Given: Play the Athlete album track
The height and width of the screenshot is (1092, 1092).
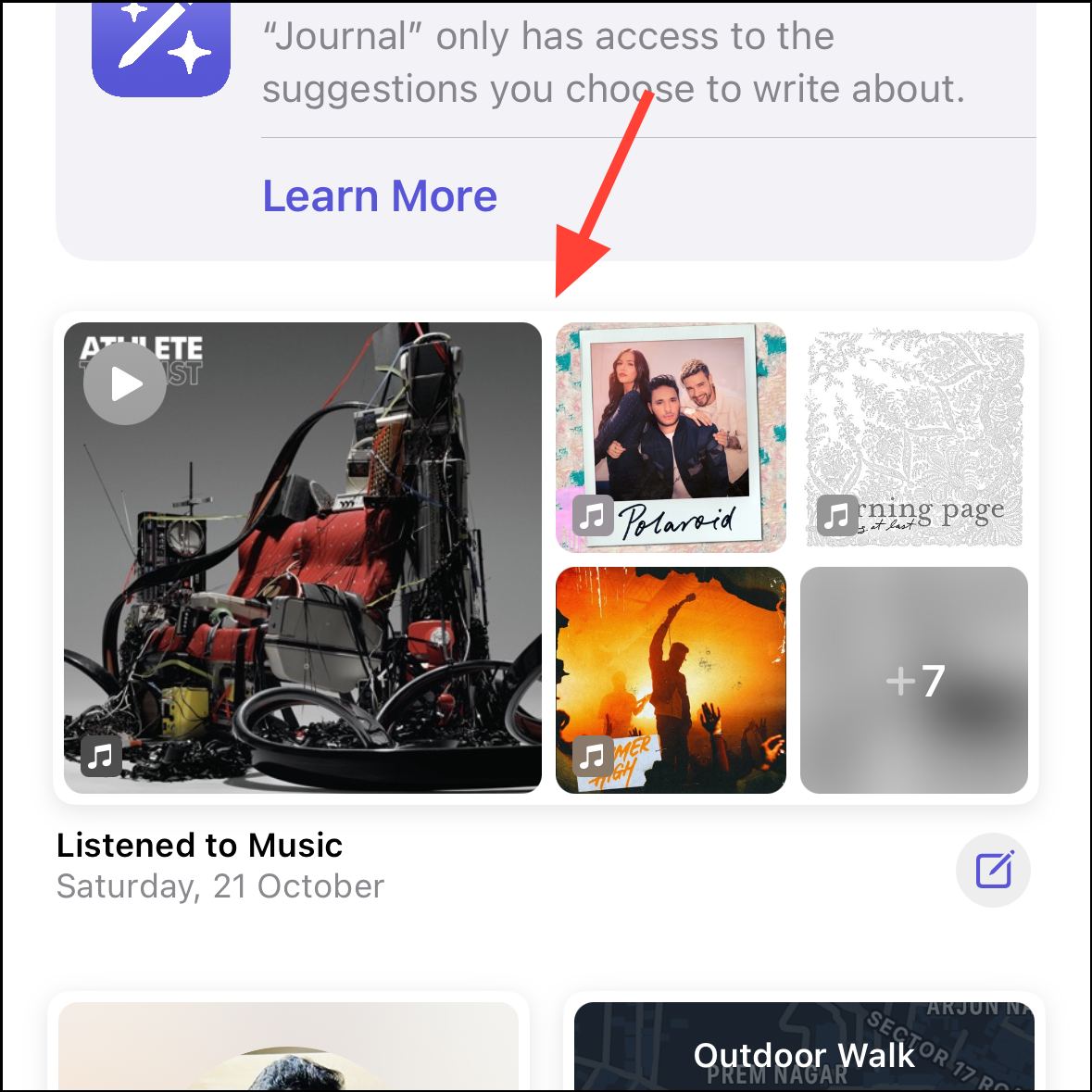Looking at the screenshot, I should 125,383.
